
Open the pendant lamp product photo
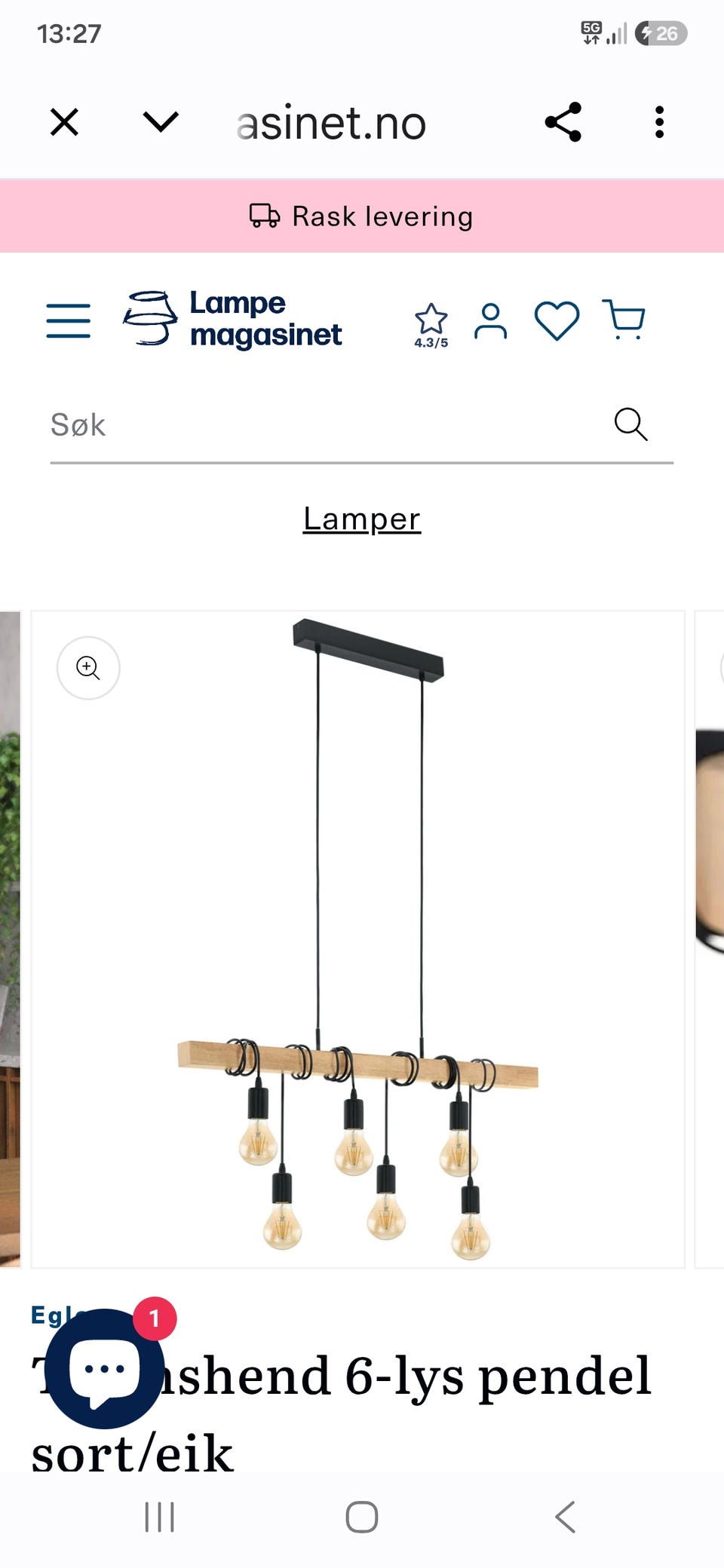tap(357, 939)
